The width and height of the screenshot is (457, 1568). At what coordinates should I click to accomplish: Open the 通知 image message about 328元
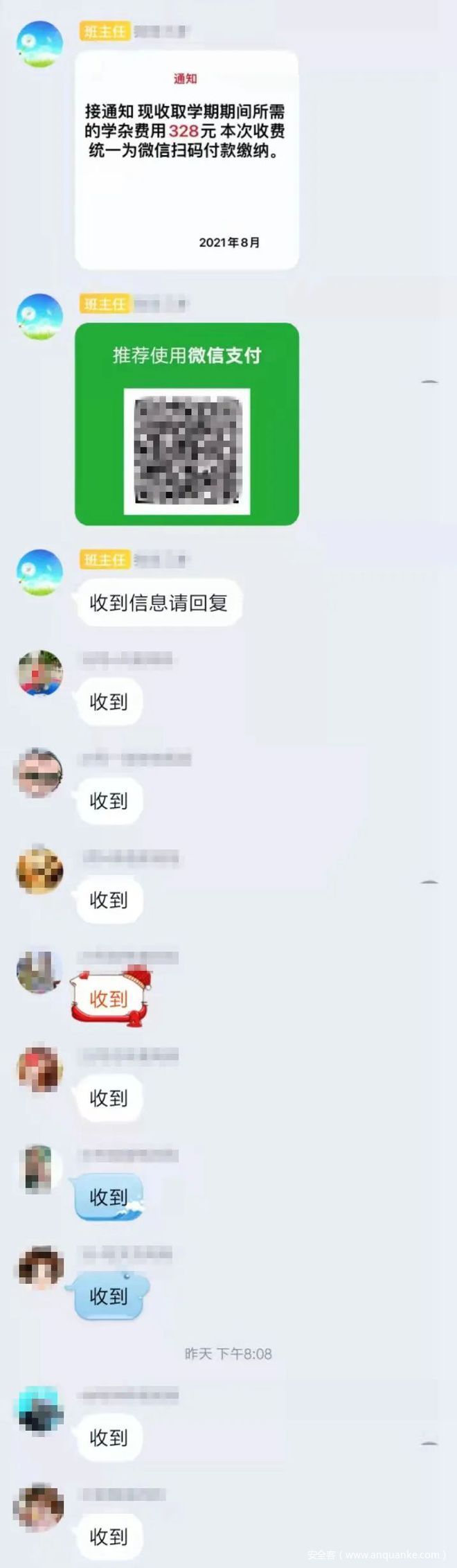(x=186, y=159)
